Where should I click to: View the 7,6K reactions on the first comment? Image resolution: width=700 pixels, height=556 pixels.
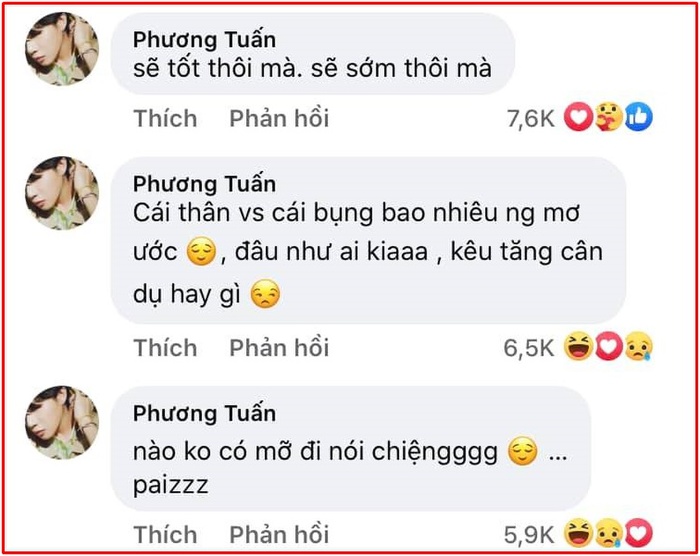pos(578,119)
